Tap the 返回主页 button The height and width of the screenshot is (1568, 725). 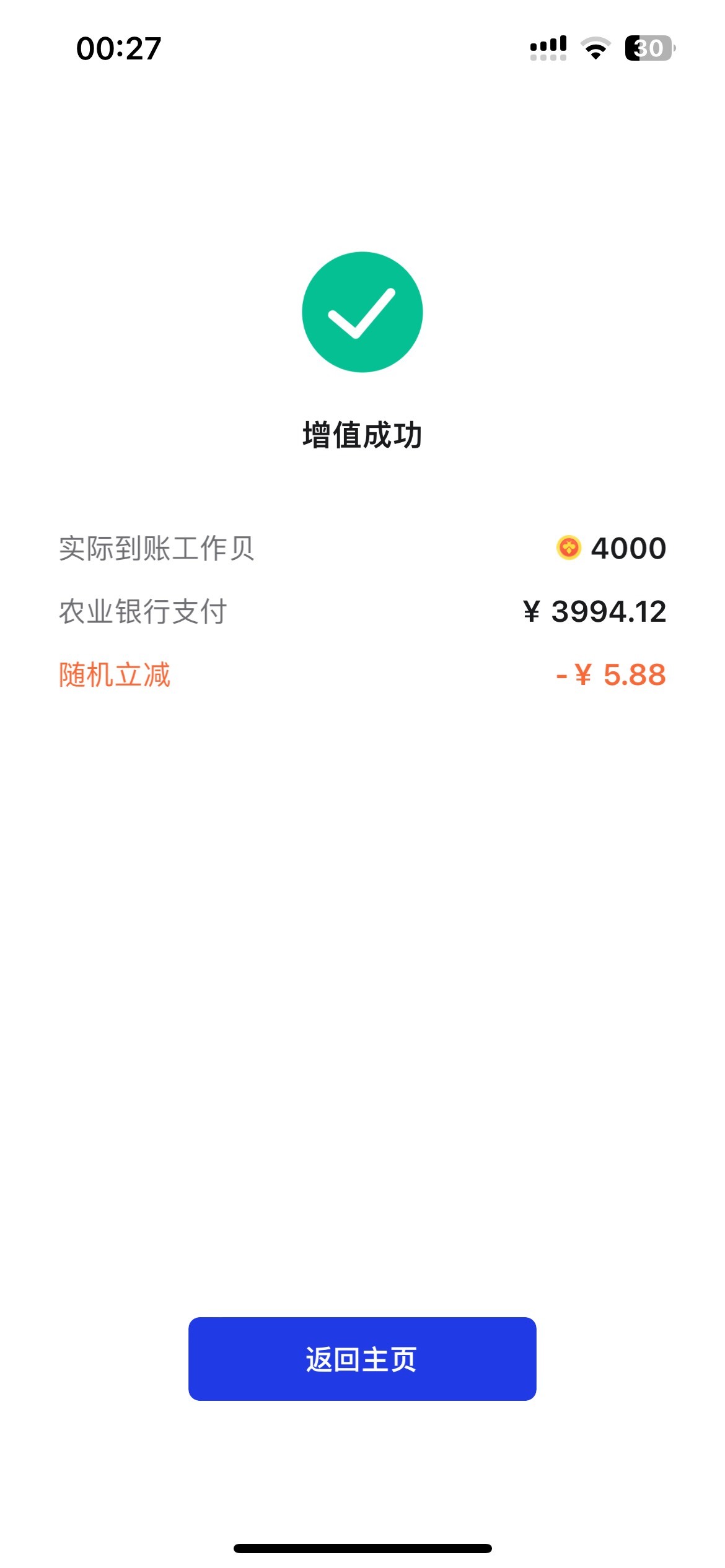tap(362, 1359)
